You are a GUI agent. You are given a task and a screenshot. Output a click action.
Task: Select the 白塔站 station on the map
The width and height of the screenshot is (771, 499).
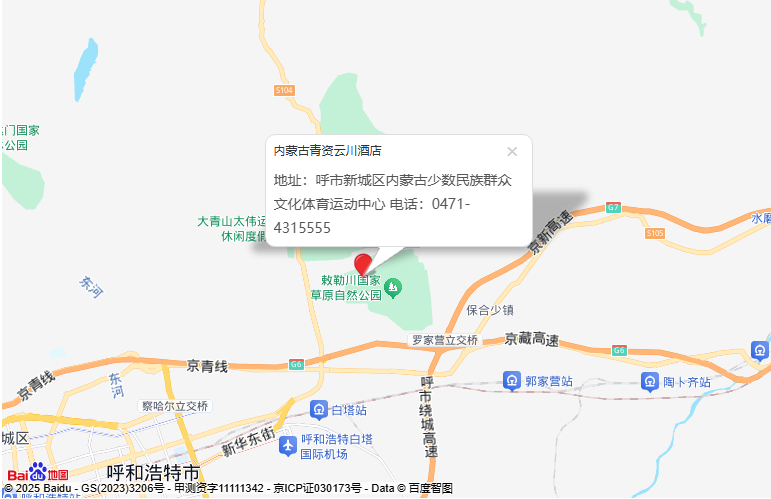tap(319, 409)
